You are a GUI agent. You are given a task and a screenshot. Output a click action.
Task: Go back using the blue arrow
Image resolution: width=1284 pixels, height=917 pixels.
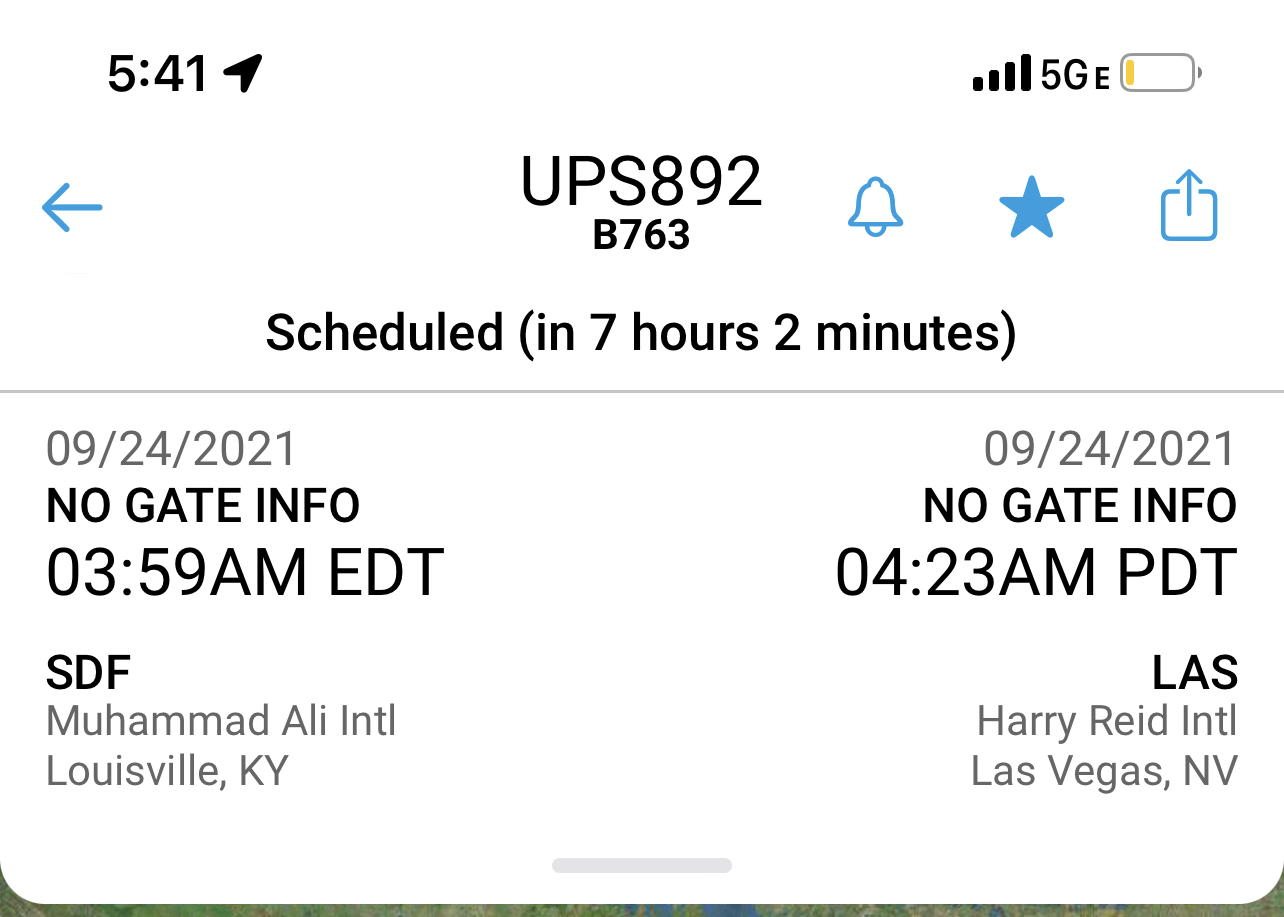click(x=72, y=207)
